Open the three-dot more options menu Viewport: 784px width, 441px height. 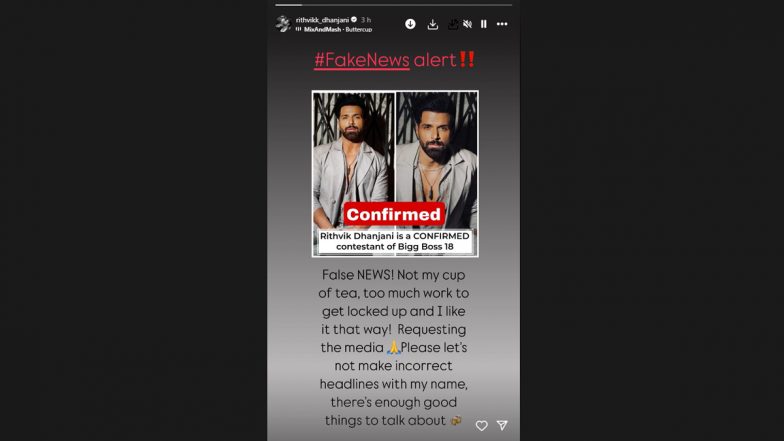pos(502,24)
